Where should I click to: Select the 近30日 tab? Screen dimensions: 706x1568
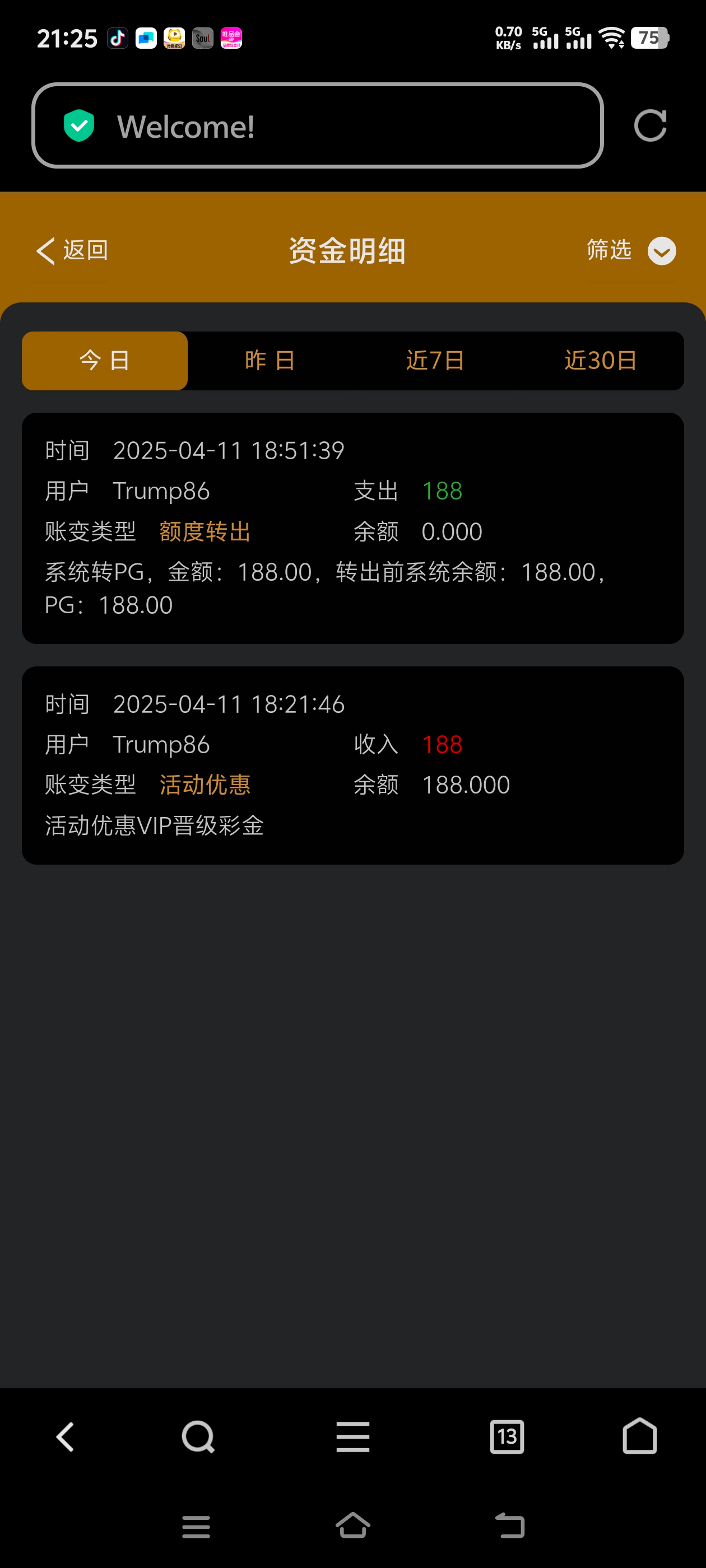tap(600, 360)
